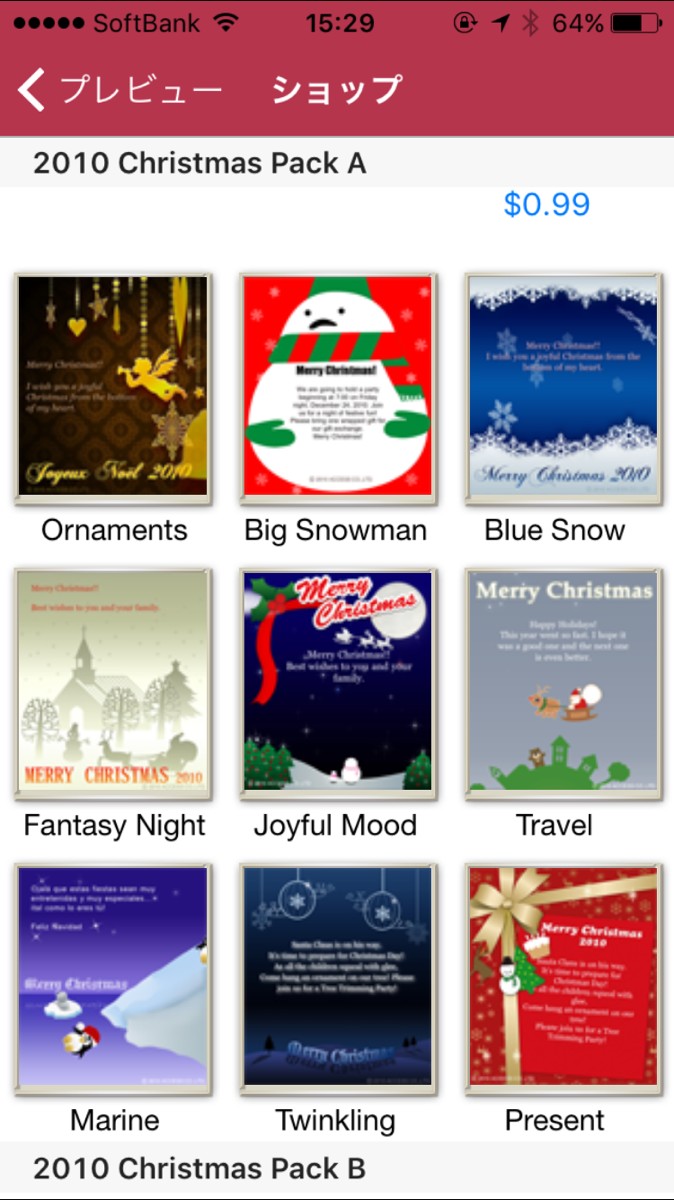Image resolution: width=674 pixels, height=1200 pixels.
Task: Select the Travel card with Santa
Action: pyautogui.click(x=562, y=684)
